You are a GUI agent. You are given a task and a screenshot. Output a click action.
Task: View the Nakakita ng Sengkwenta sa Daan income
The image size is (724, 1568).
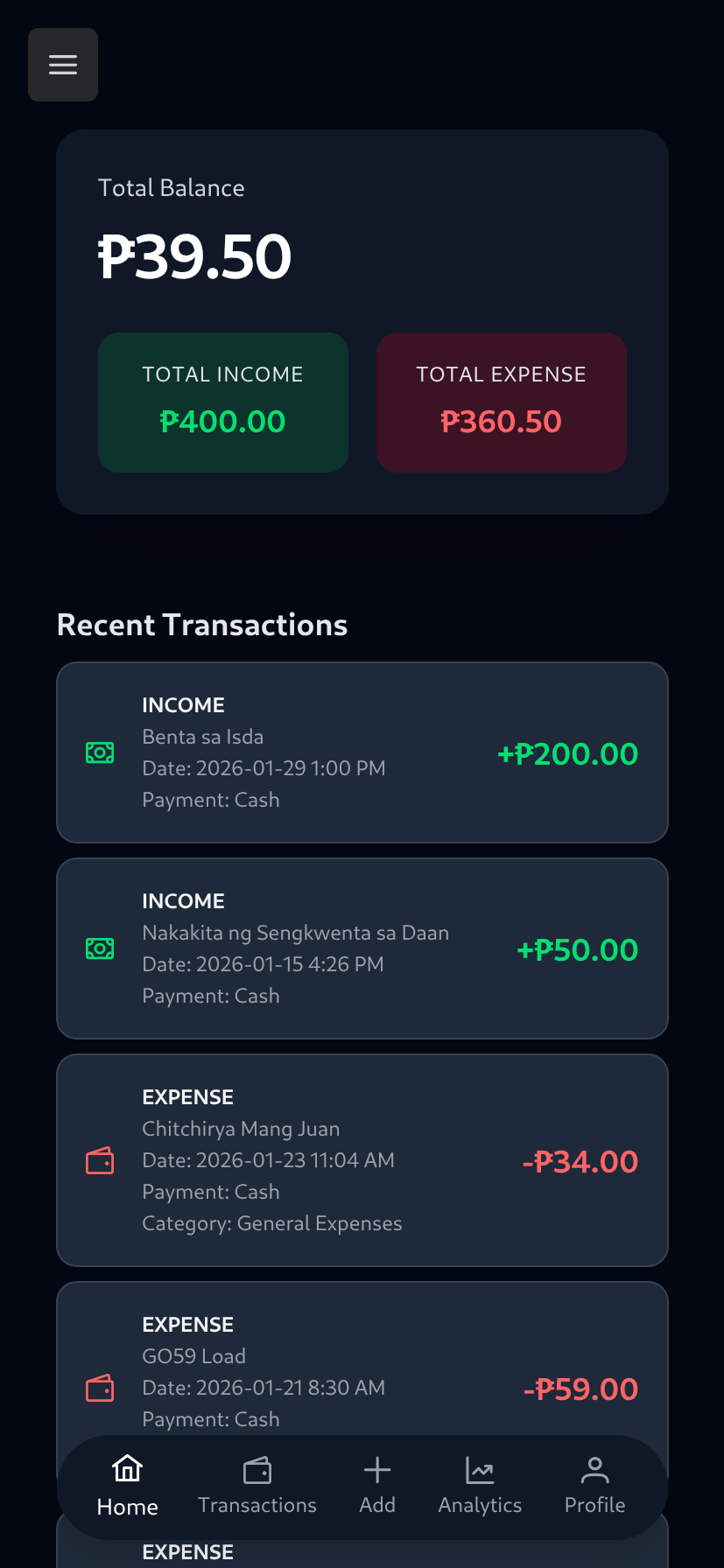point(362,948)
